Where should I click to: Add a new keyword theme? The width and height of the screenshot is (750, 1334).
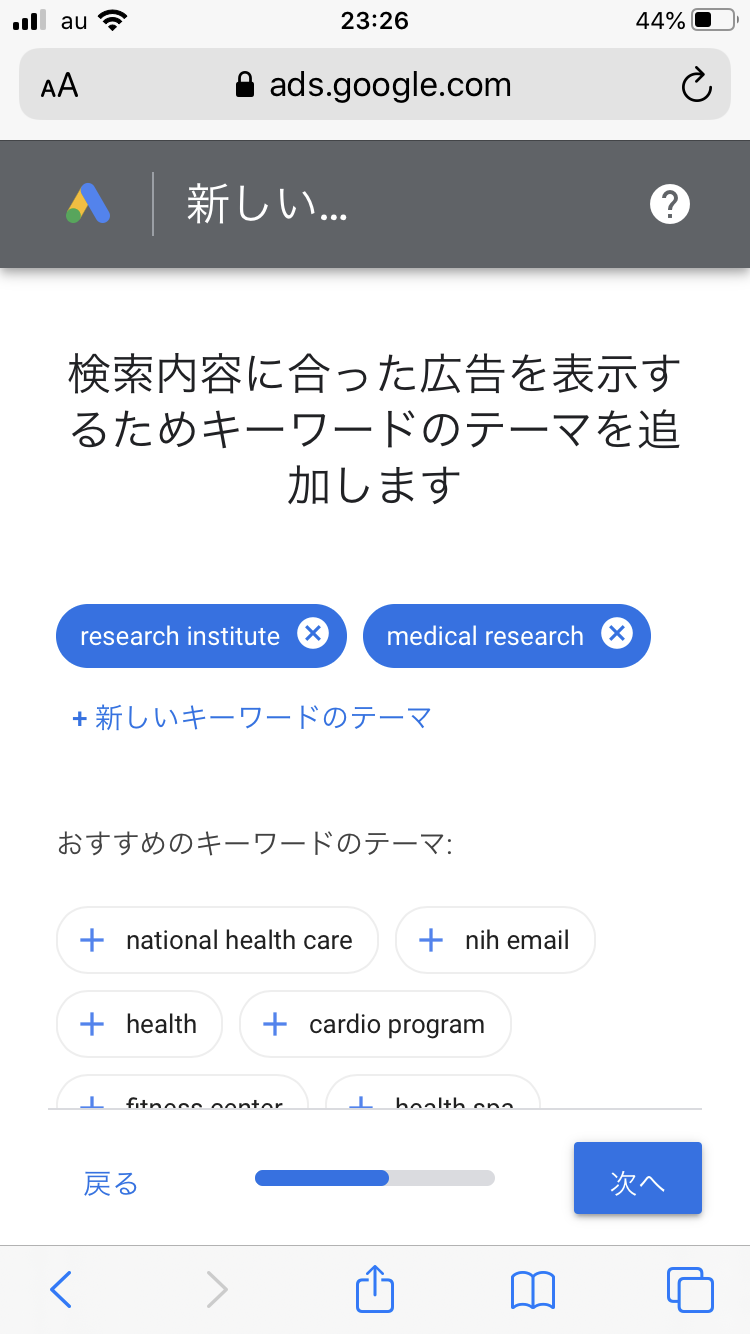pos(252,717)
